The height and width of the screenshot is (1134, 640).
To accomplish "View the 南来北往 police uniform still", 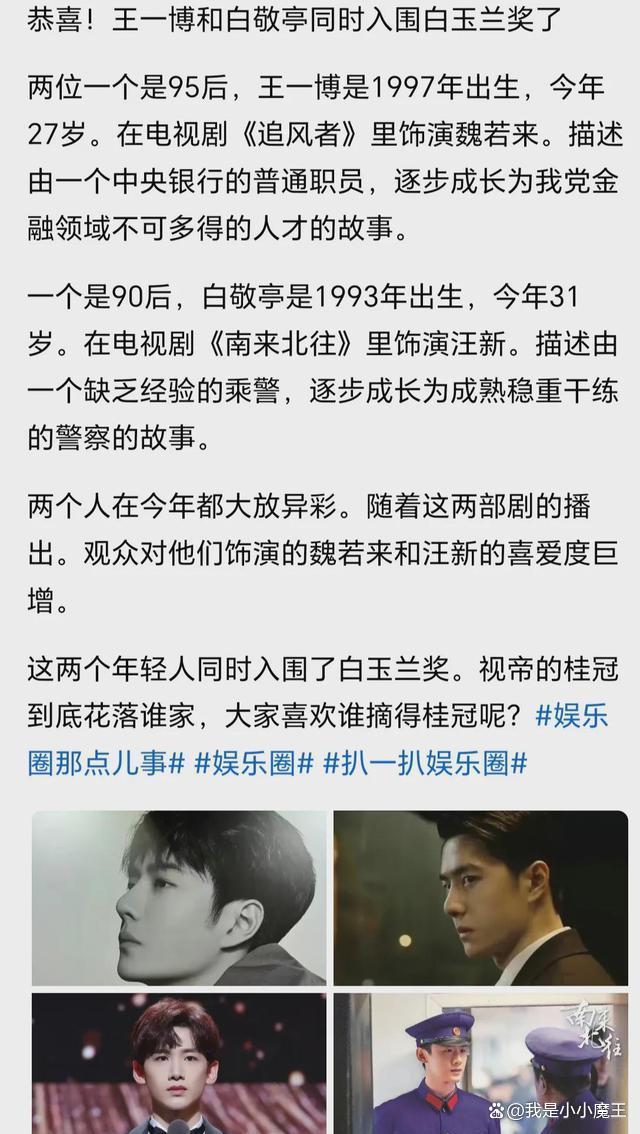I will (x=480, y=1062).
